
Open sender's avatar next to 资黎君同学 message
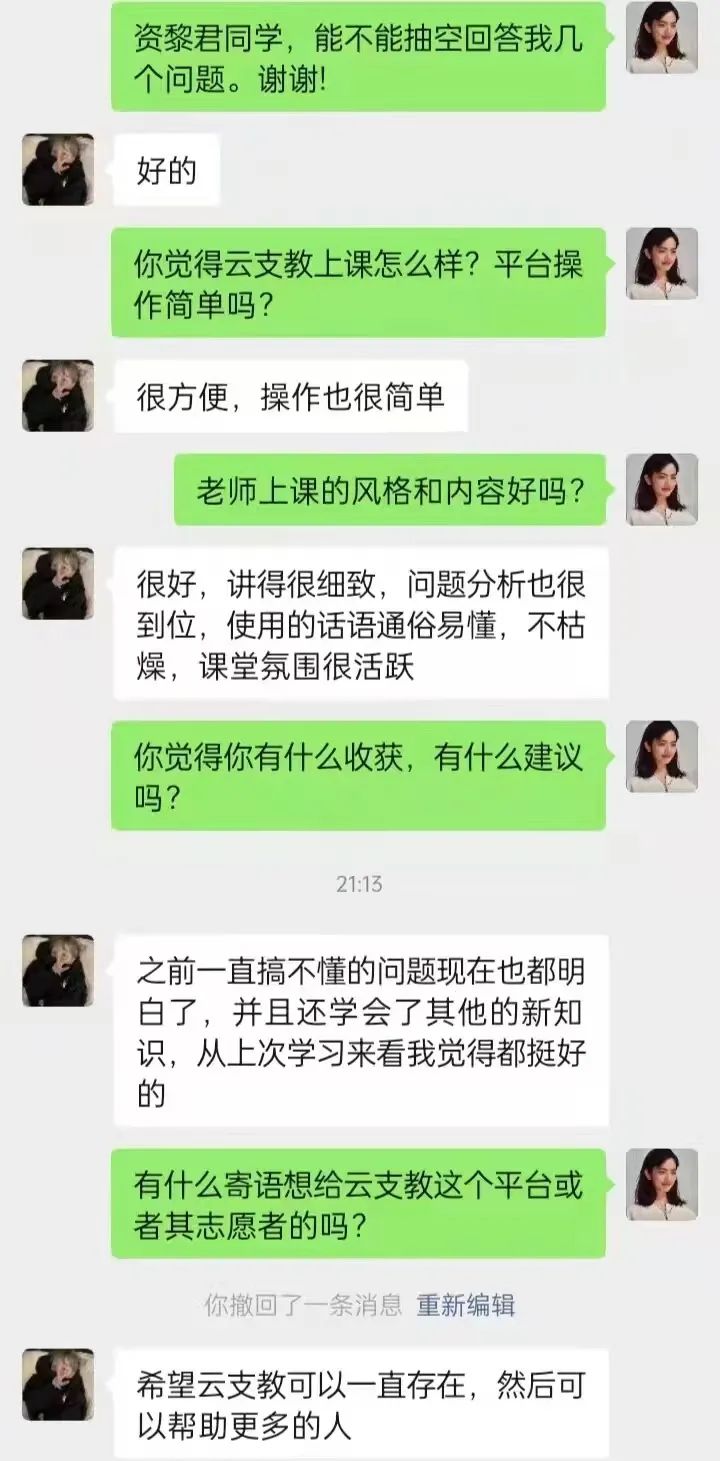coord(661,38)
